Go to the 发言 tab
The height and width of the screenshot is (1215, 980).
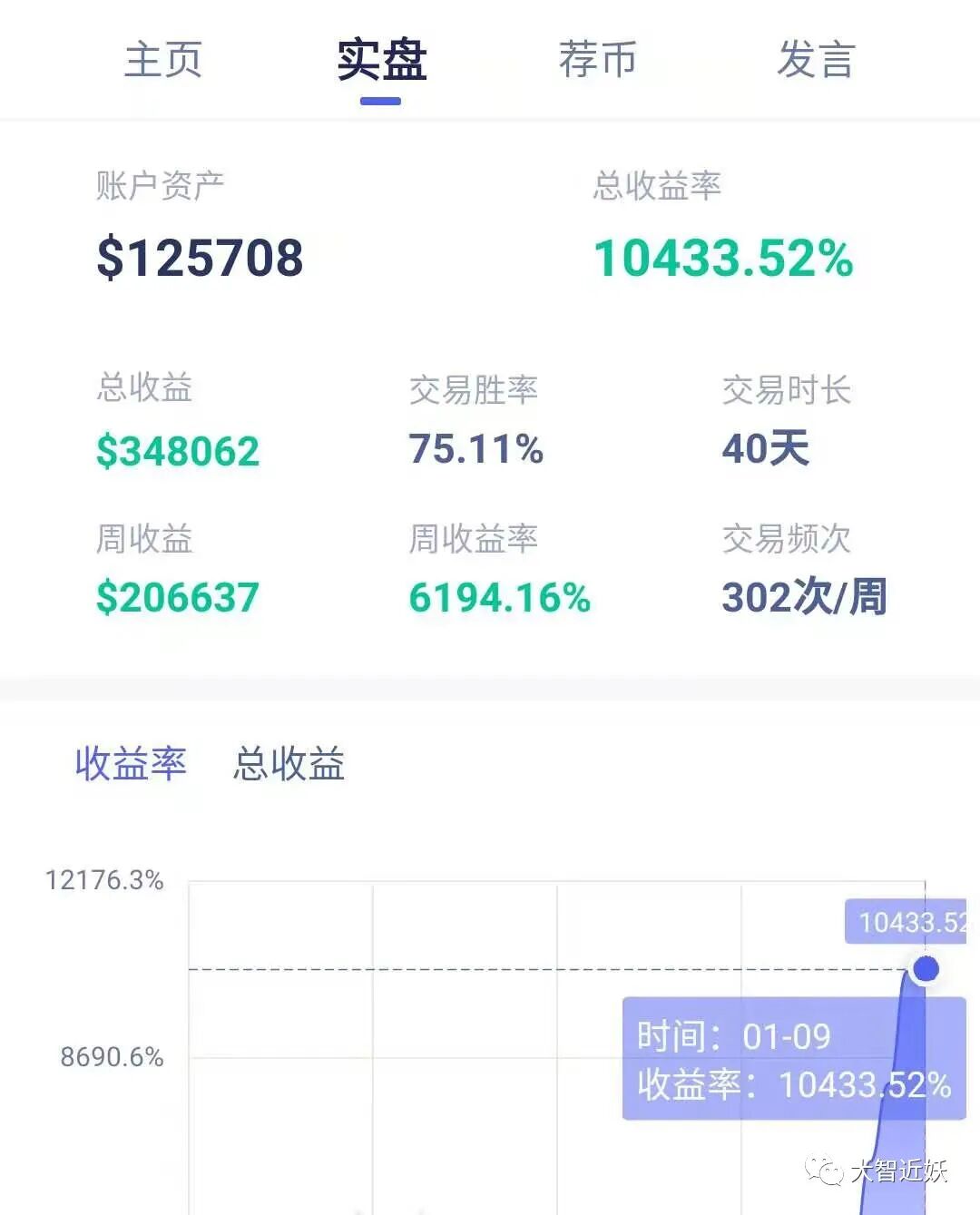pos(816,60)
